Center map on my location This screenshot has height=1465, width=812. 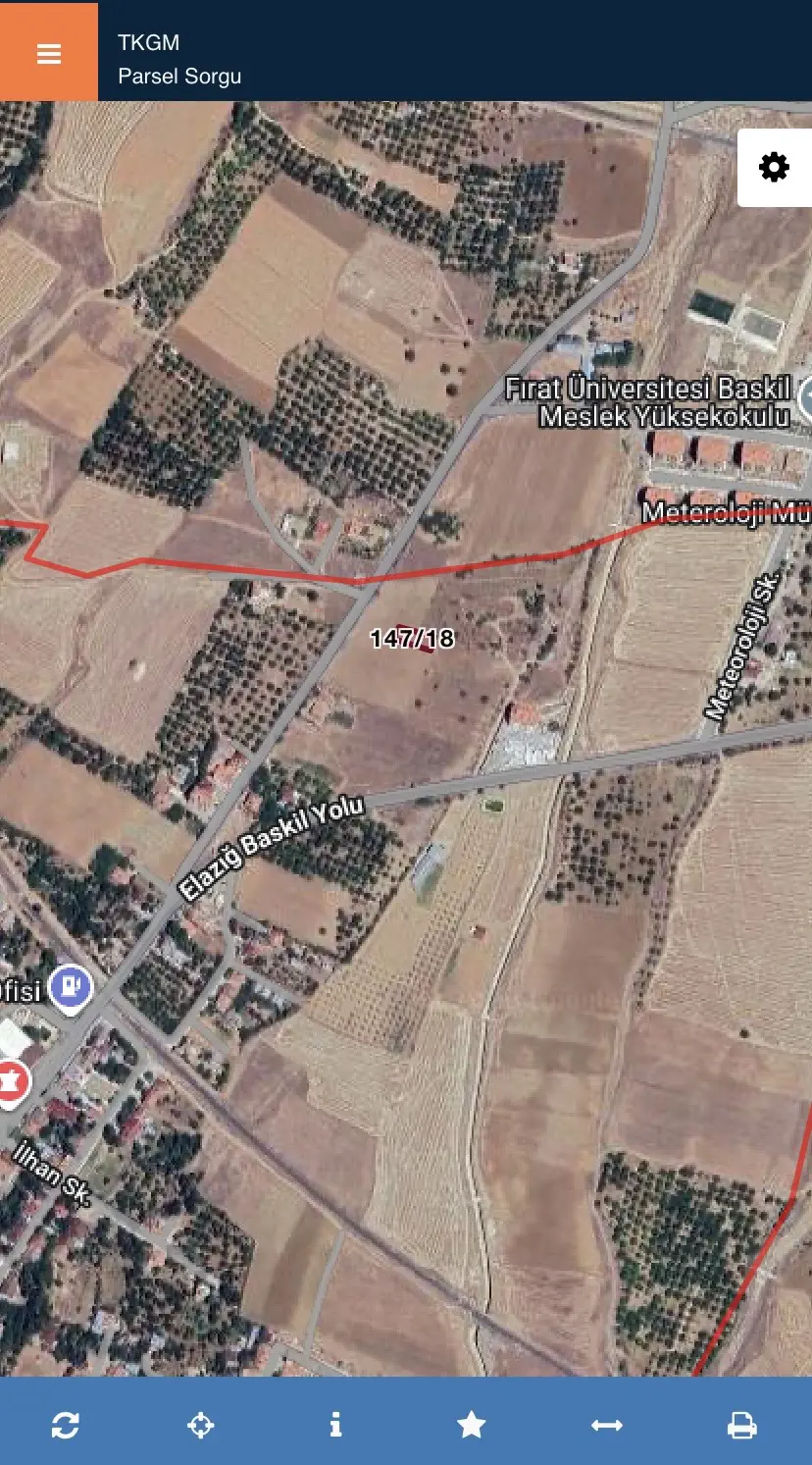coord(201,1425)
